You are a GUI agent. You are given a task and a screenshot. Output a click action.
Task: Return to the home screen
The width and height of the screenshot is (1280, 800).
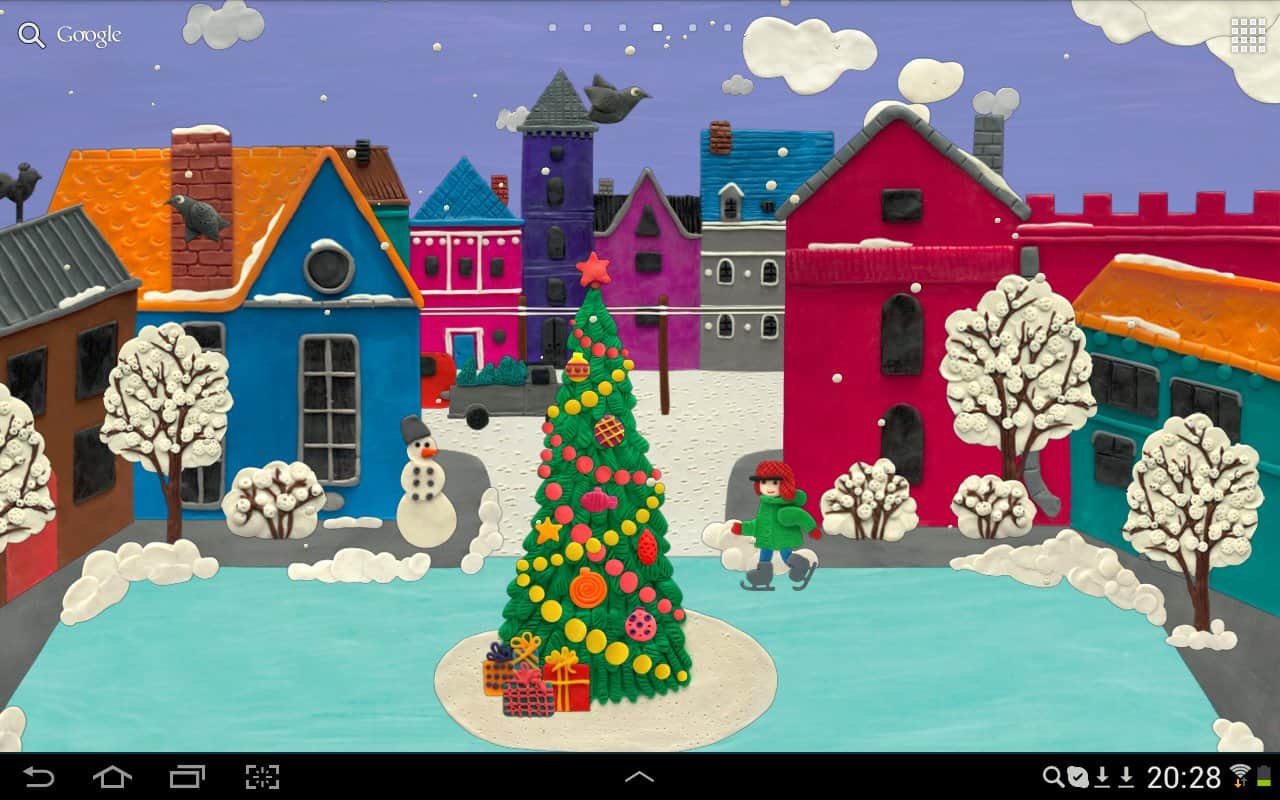point(112,777)
